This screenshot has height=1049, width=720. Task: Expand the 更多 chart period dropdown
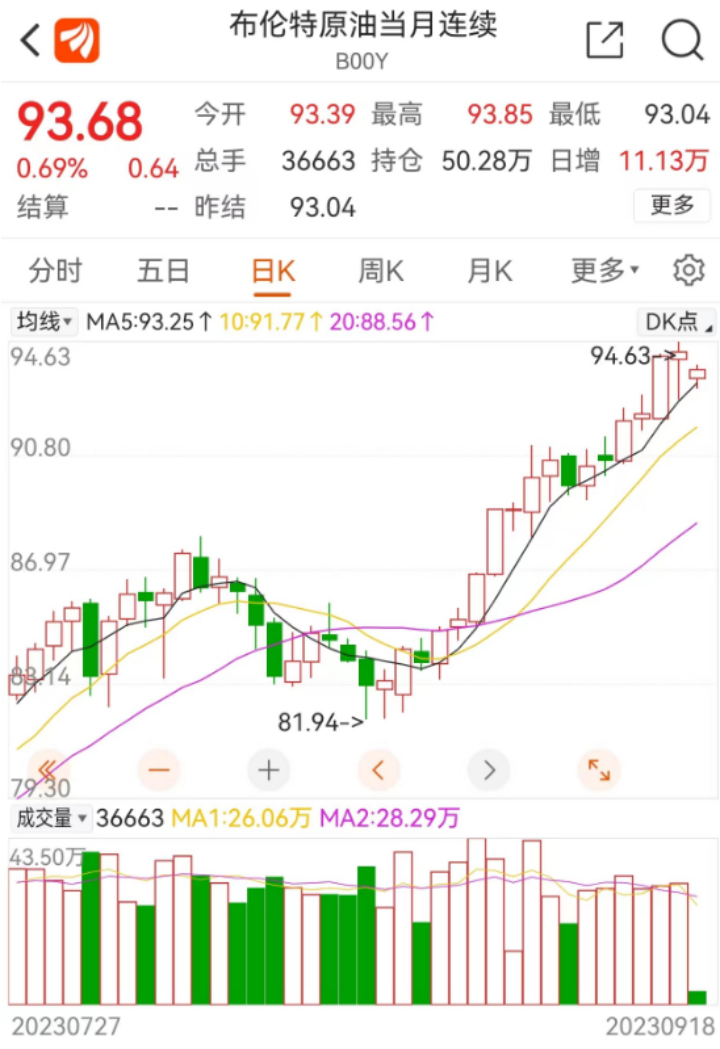tap(604, 271)
